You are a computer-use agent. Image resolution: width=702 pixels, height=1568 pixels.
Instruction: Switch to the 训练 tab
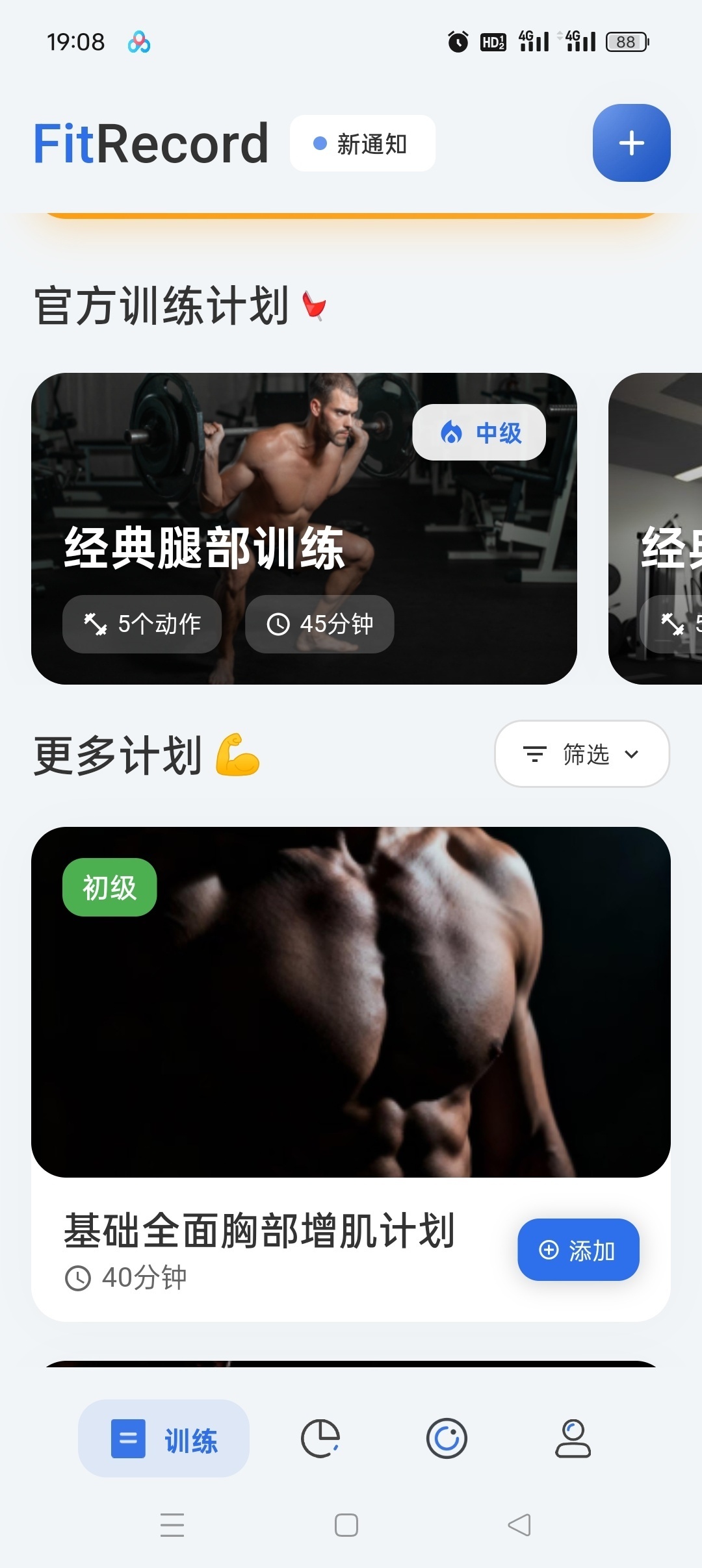coord(164,1441)
